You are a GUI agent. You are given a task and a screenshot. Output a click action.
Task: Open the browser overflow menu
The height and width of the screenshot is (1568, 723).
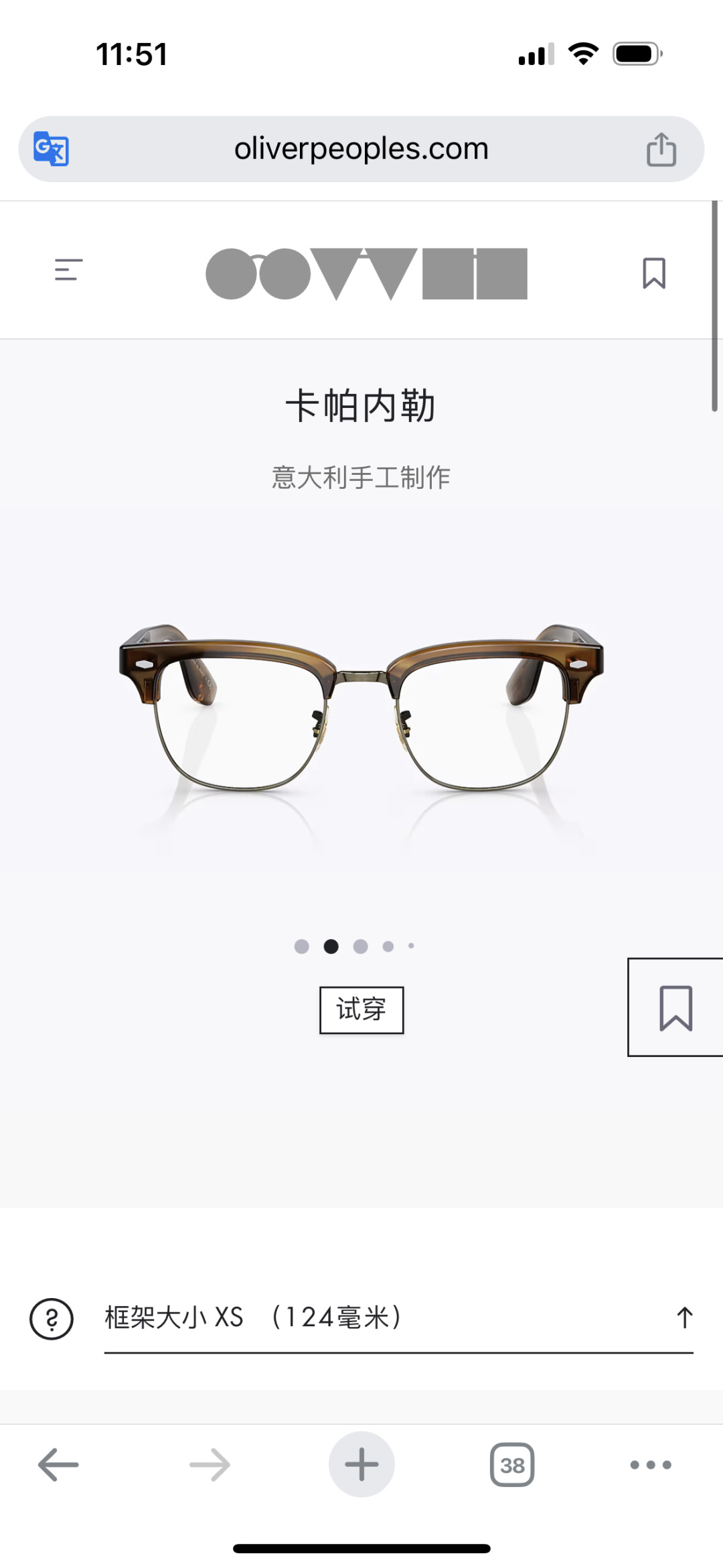click(x=651, y=1465)
